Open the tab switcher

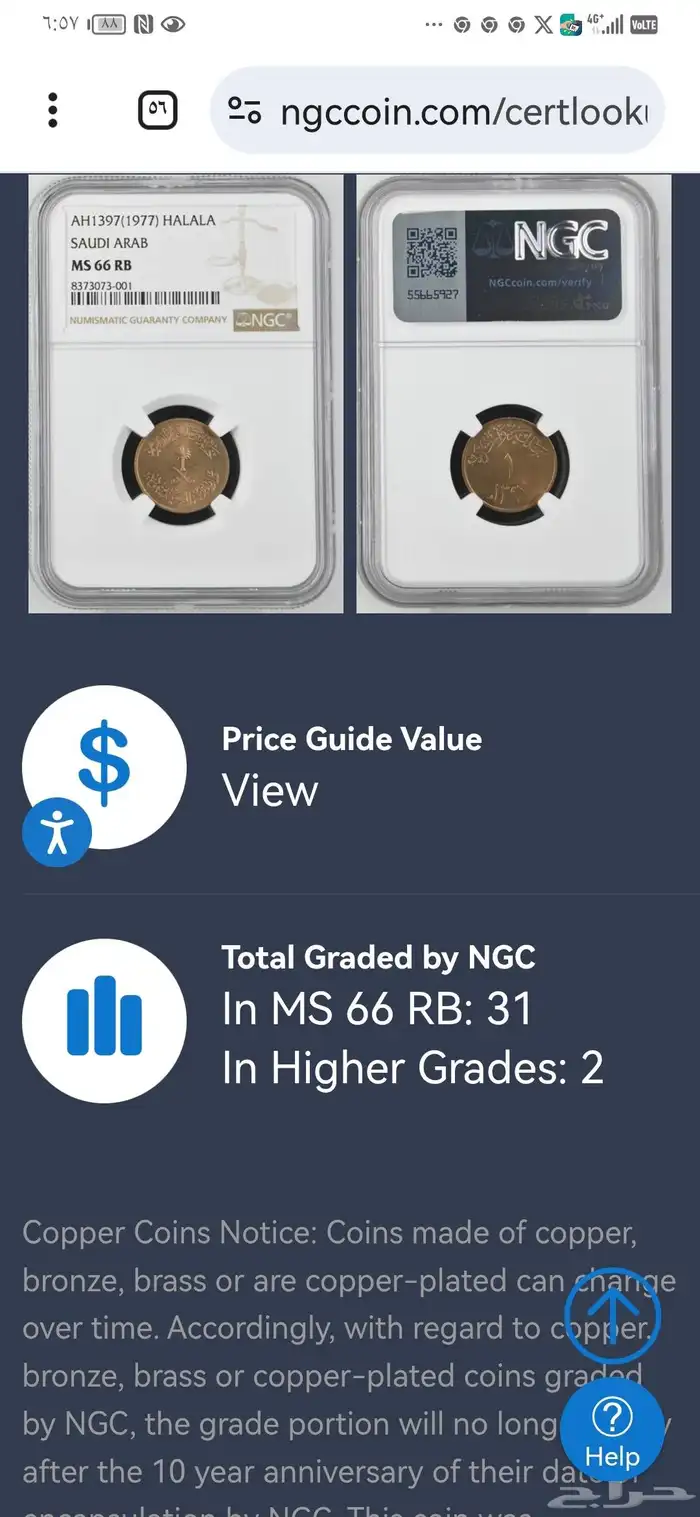[157, 110]
